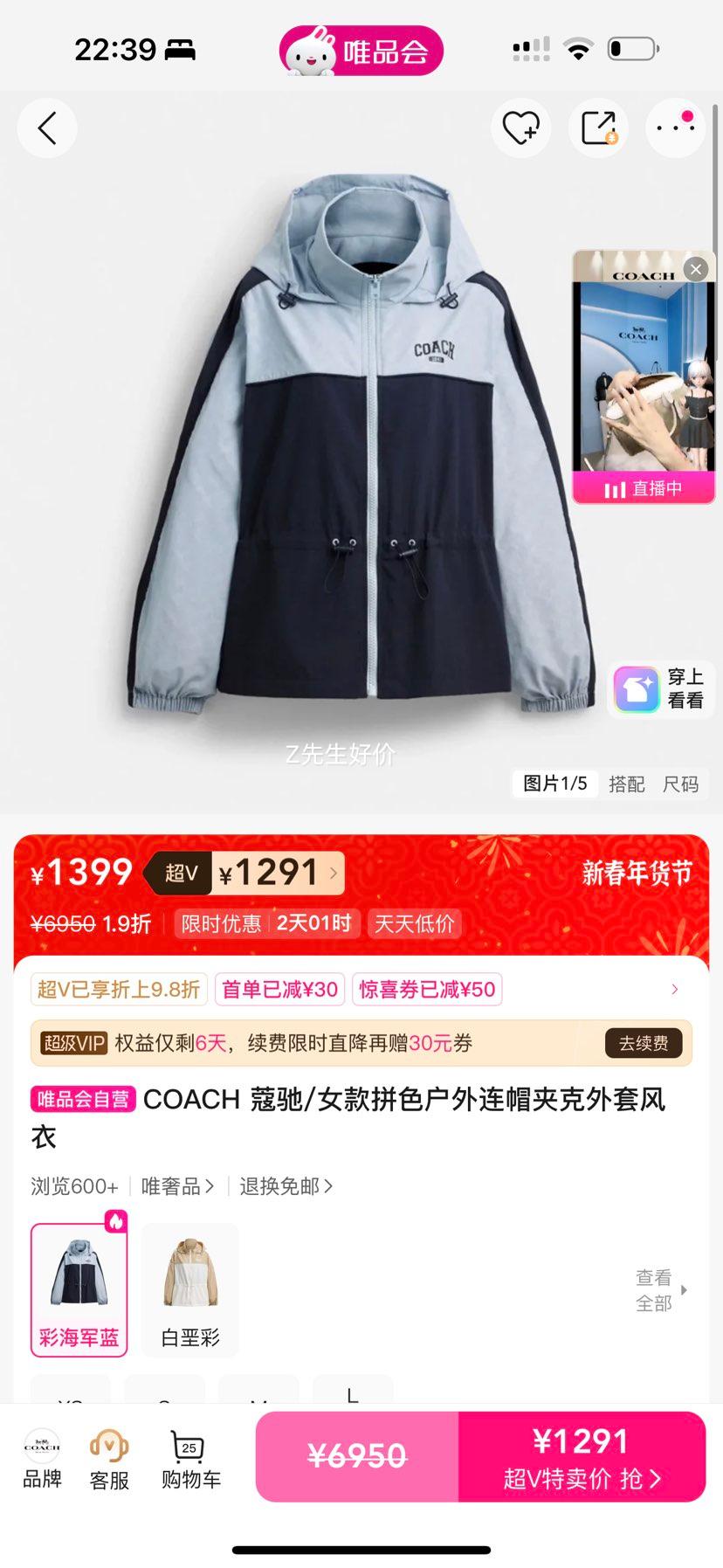Tap the 直播中 live streaming indicator

644,490
